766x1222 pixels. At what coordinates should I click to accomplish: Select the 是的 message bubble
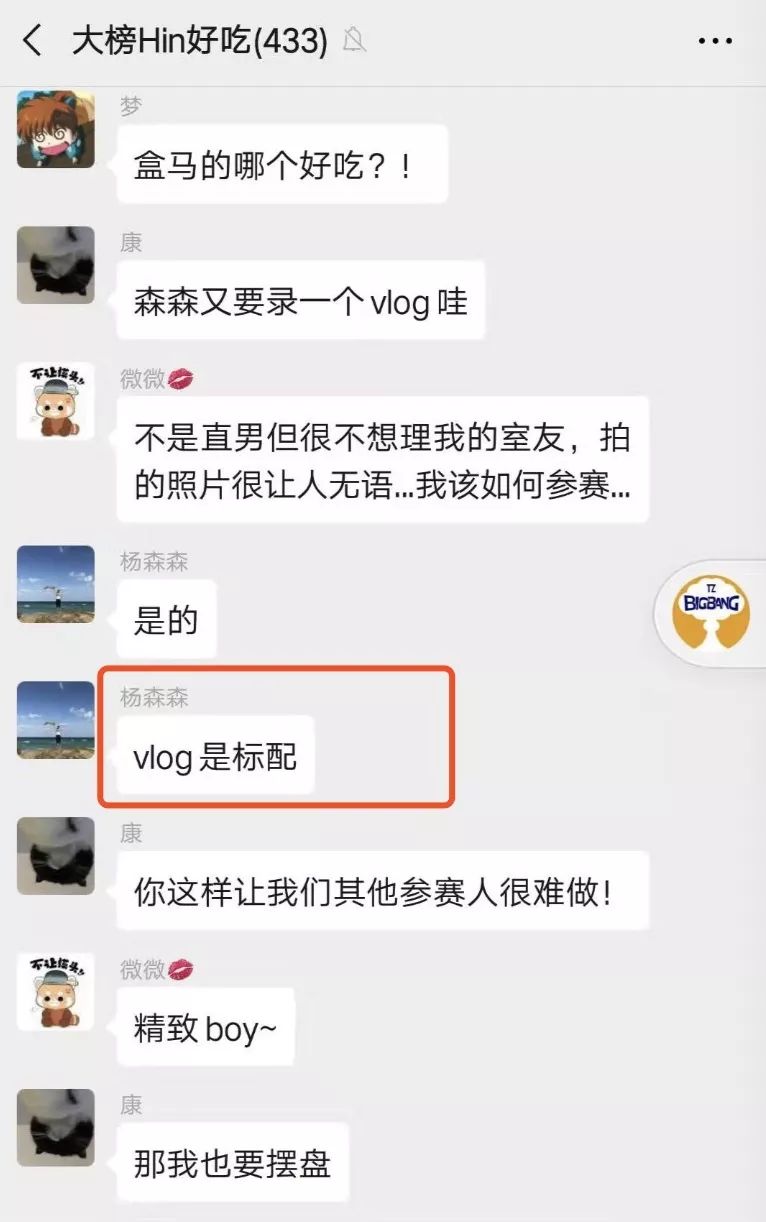(x=167, y=619)
